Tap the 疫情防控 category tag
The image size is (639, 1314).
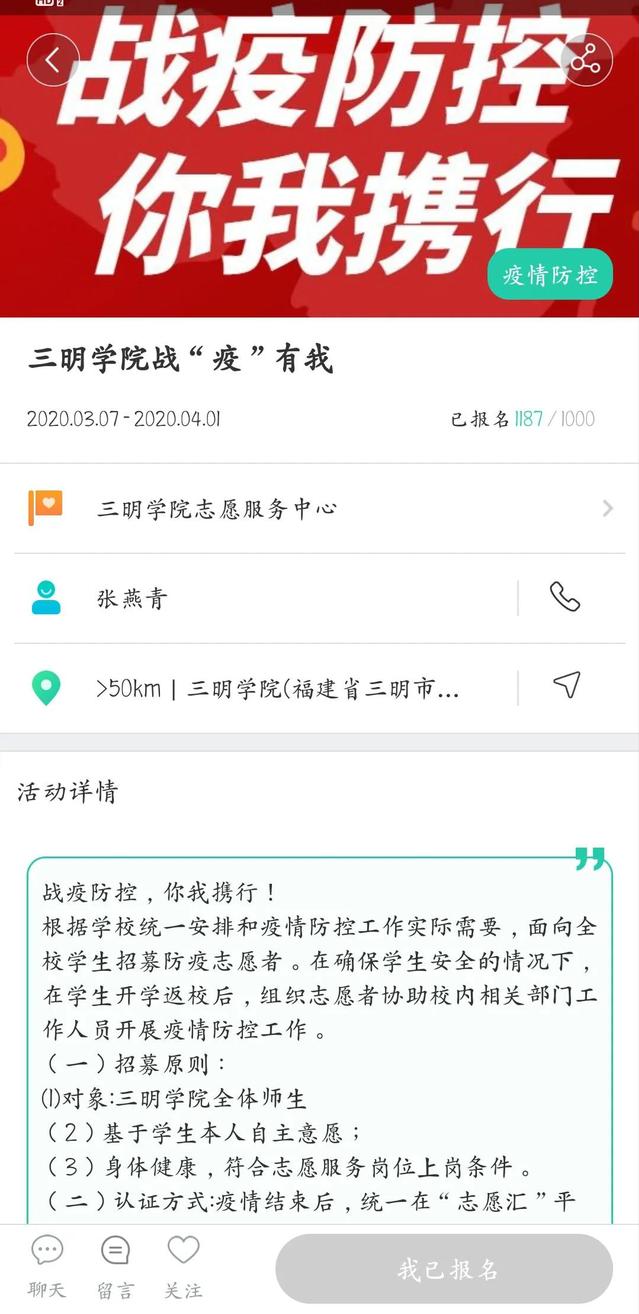550,275
